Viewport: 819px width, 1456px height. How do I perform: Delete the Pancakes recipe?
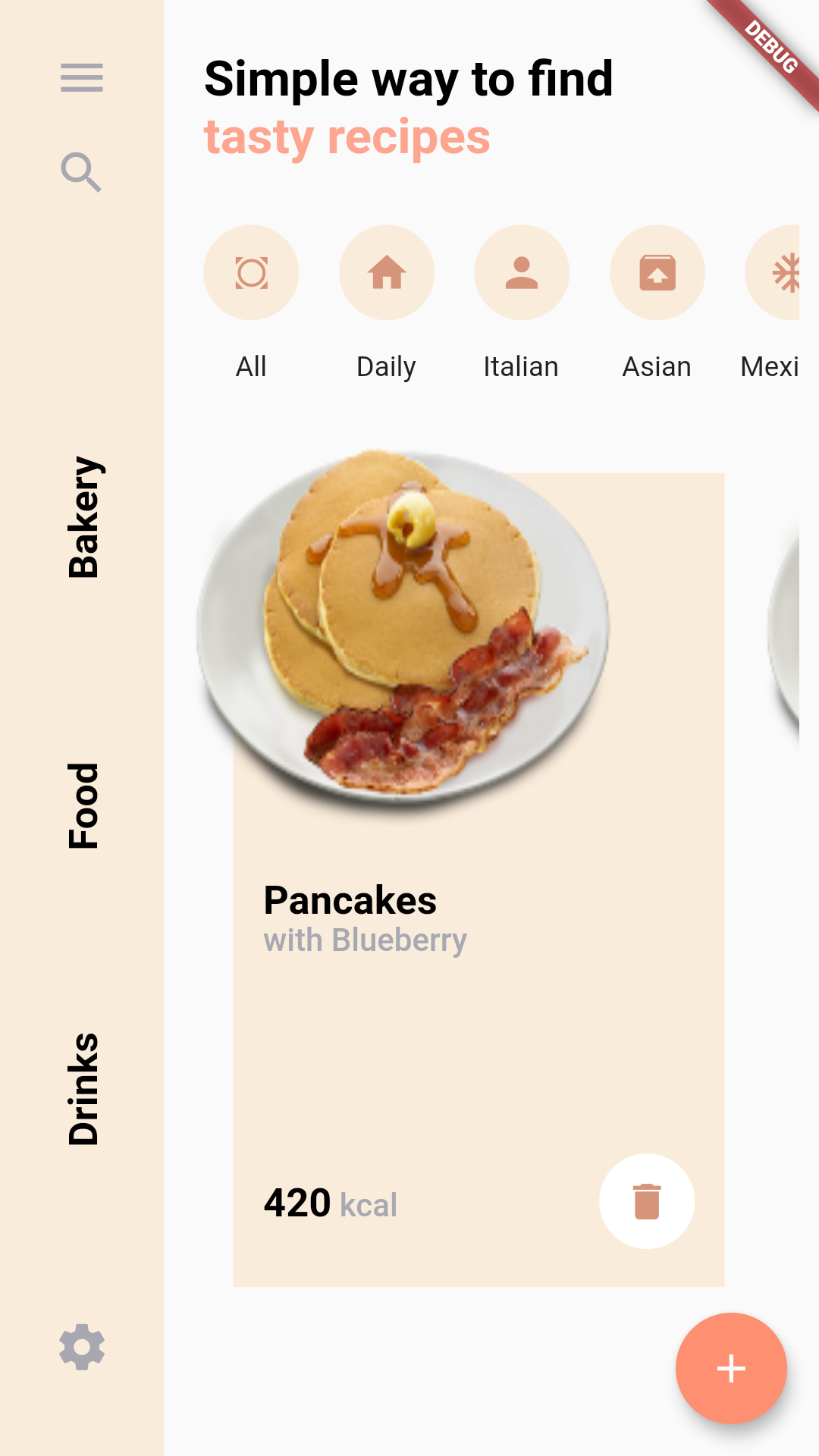click(x=647, y=1202)
